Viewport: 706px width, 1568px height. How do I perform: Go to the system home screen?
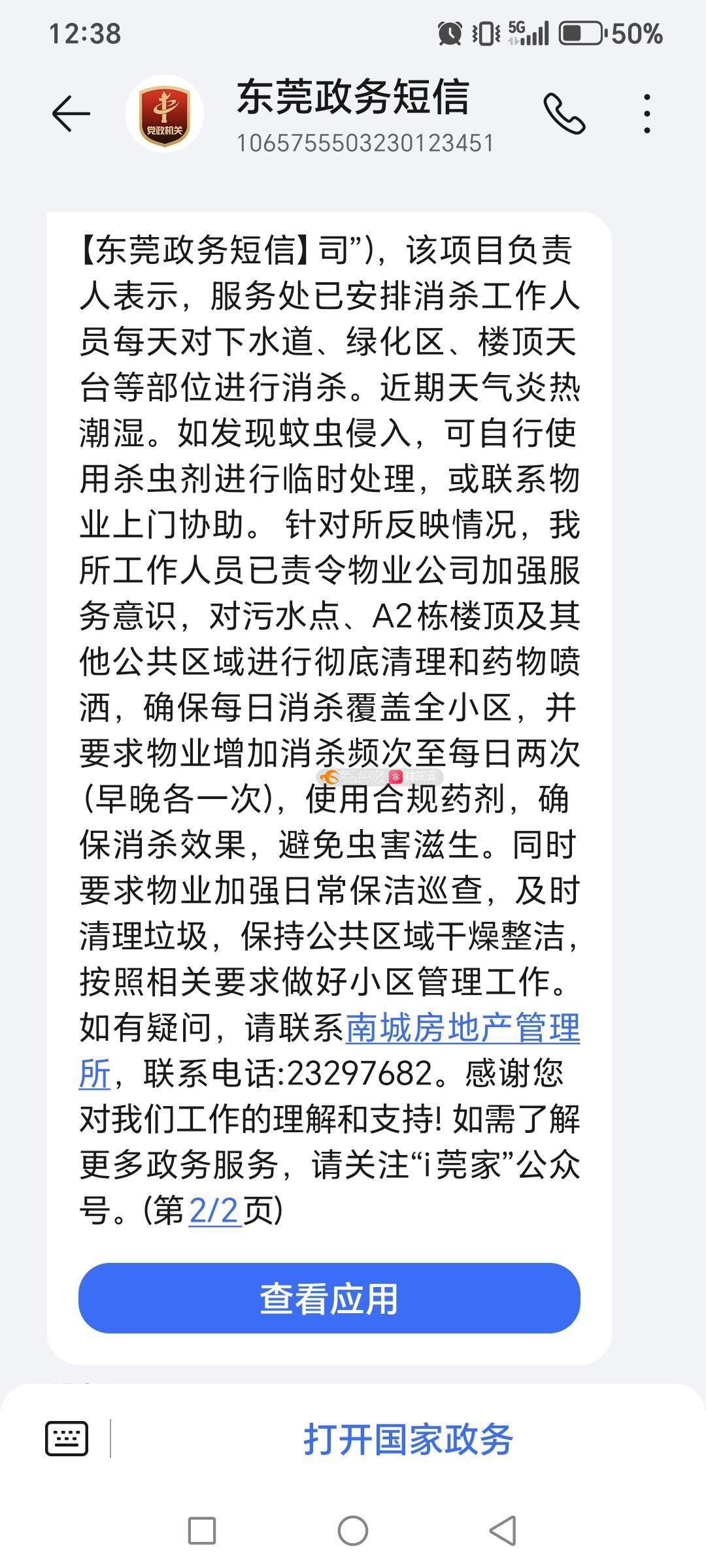click(x=353, y=1531)
